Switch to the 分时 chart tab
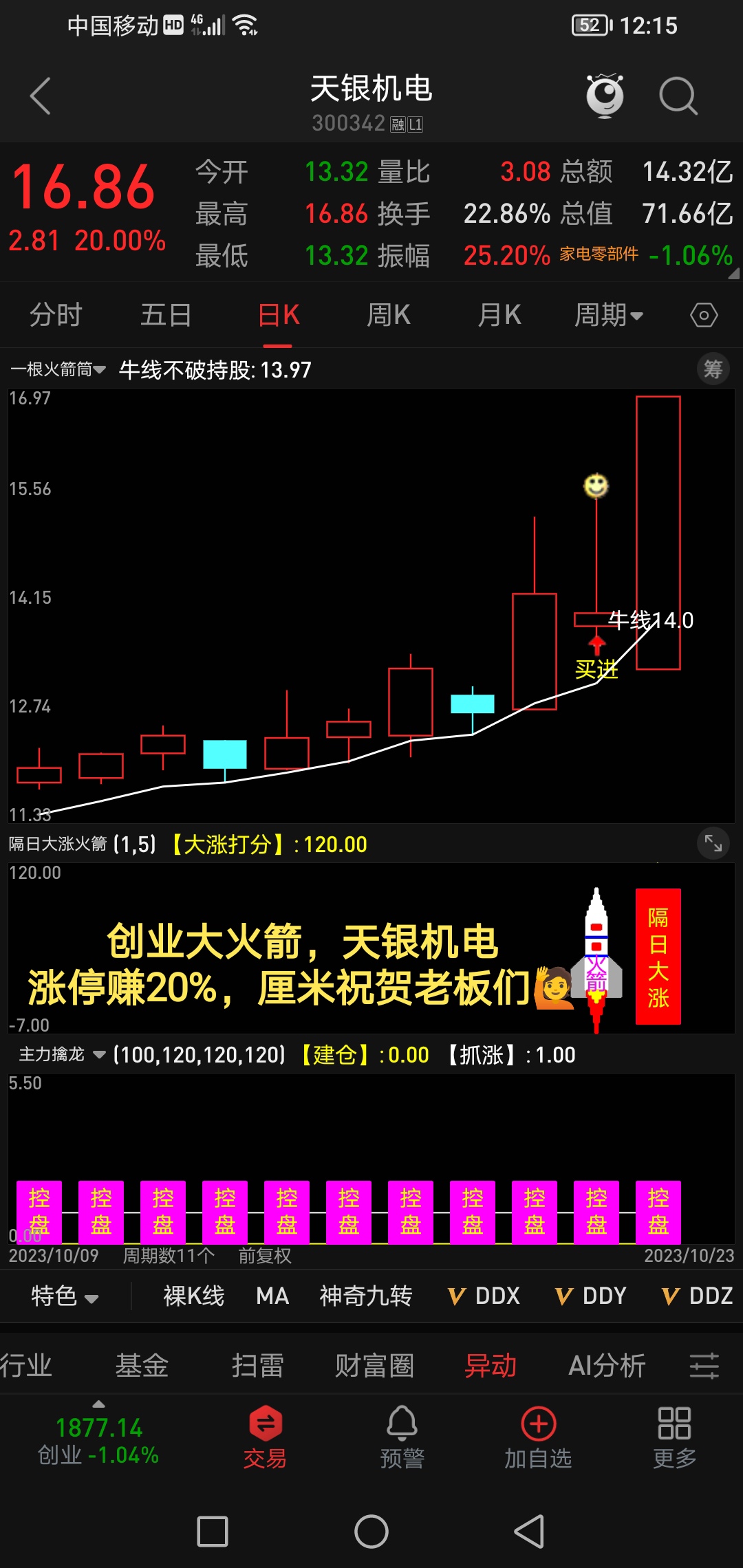The image size is (743, 1568). coord(56,315)
